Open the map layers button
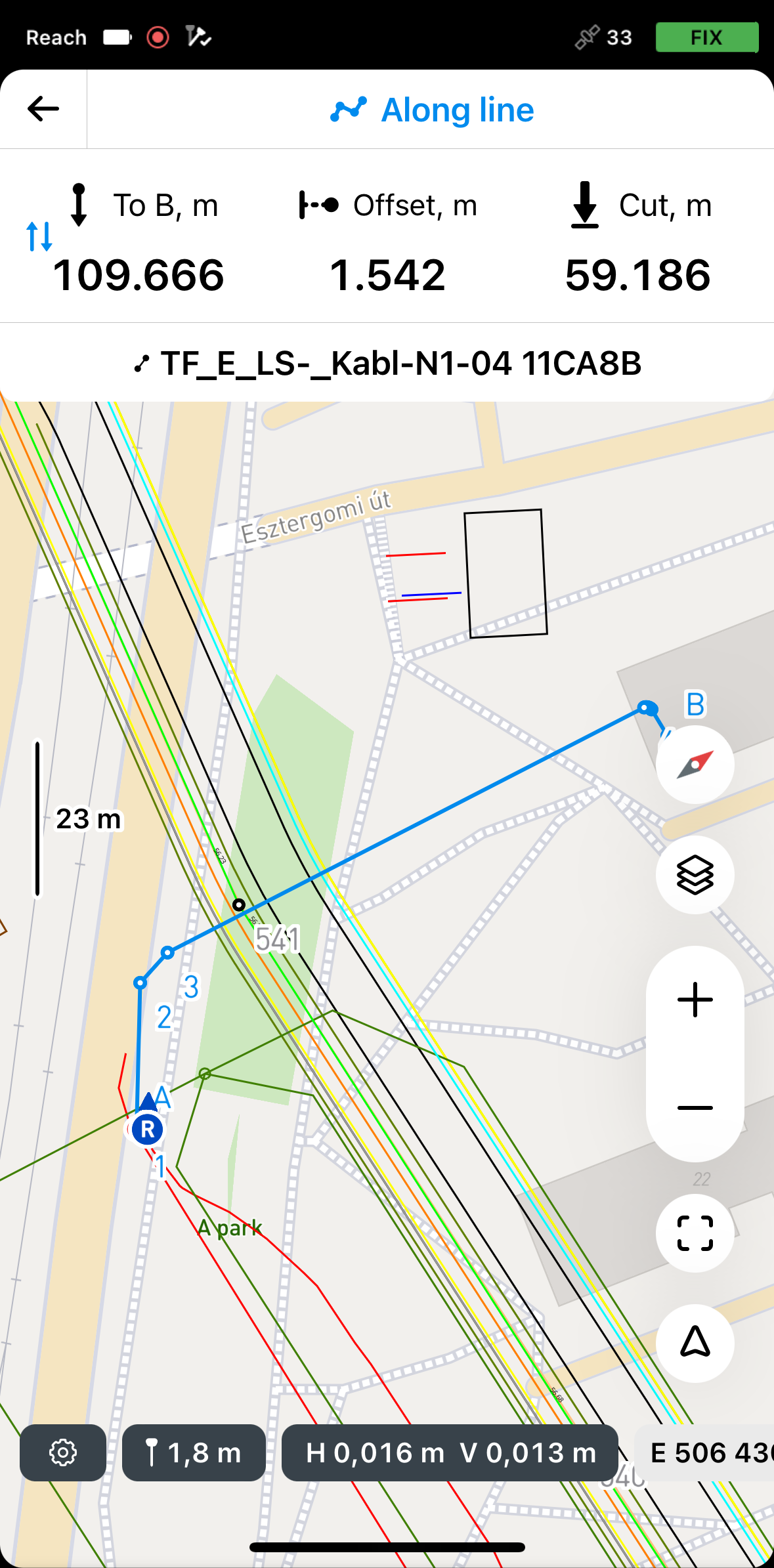This screenshot has height=1568, width=774. 695,875
